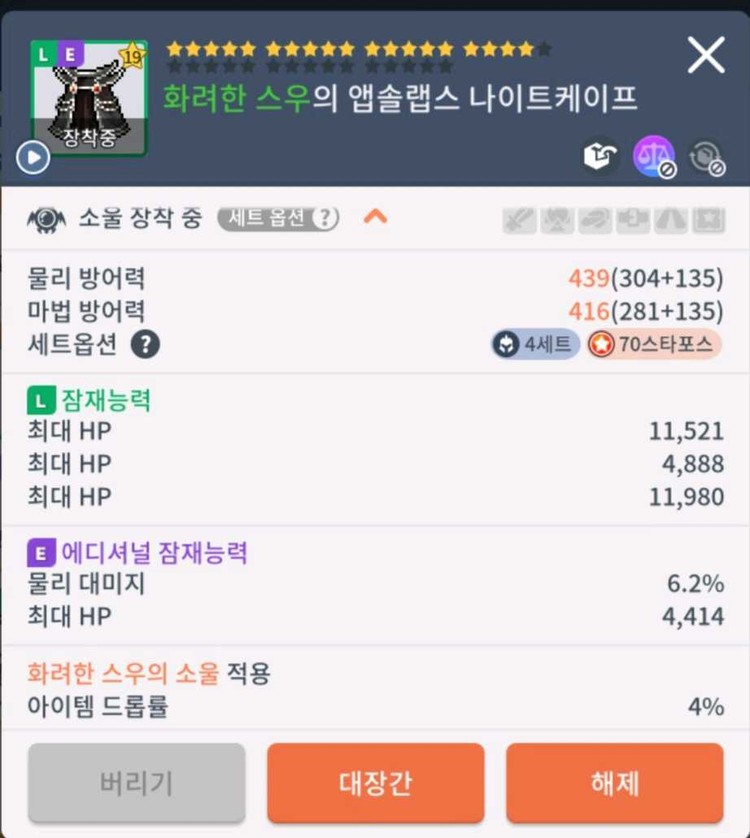Collapse the soul section with the orange chevron
750x838 pixels.
pyautogui.click(x=375, y=216)
